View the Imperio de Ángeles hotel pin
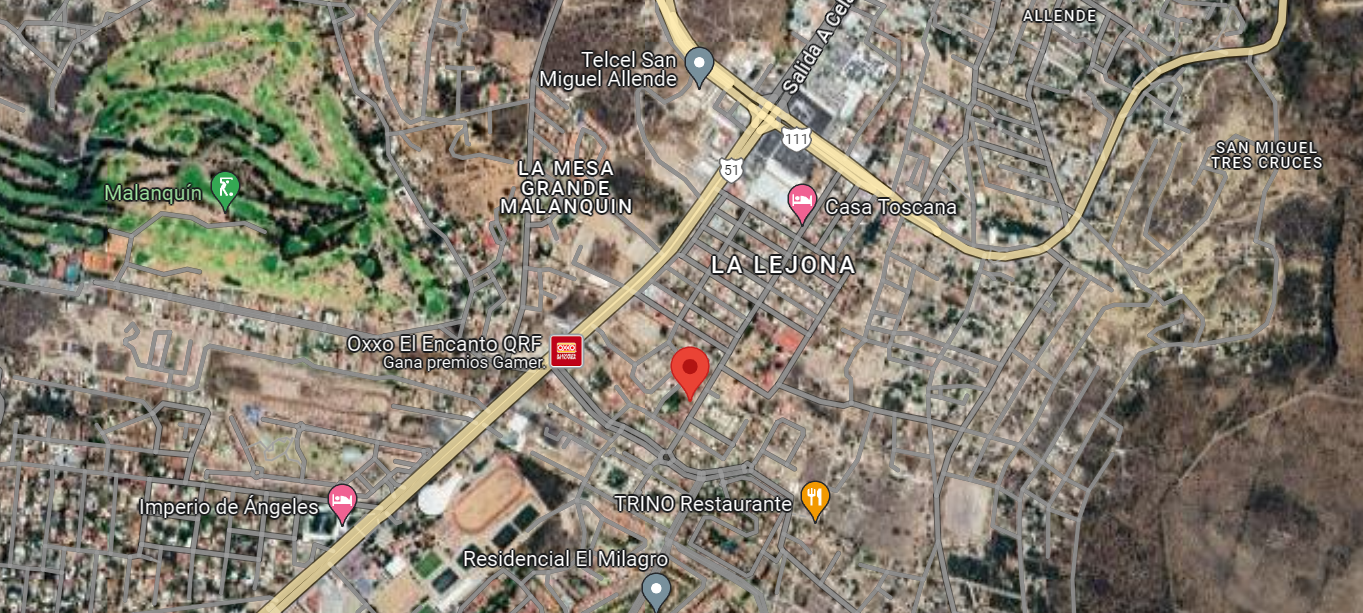The width and height of the screenshot is (1363, 613). point(342,503)
